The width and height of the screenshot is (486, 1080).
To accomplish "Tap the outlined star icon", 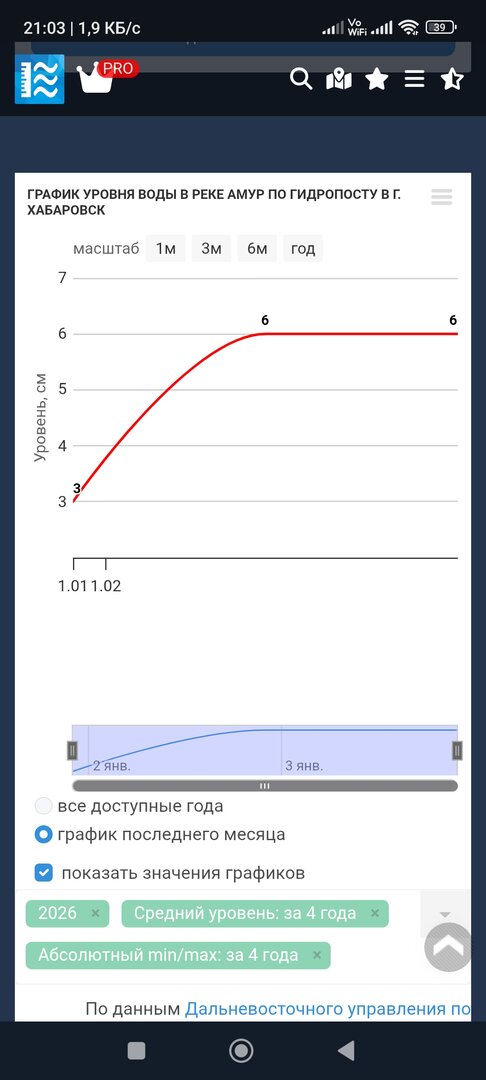I will 452,79.
